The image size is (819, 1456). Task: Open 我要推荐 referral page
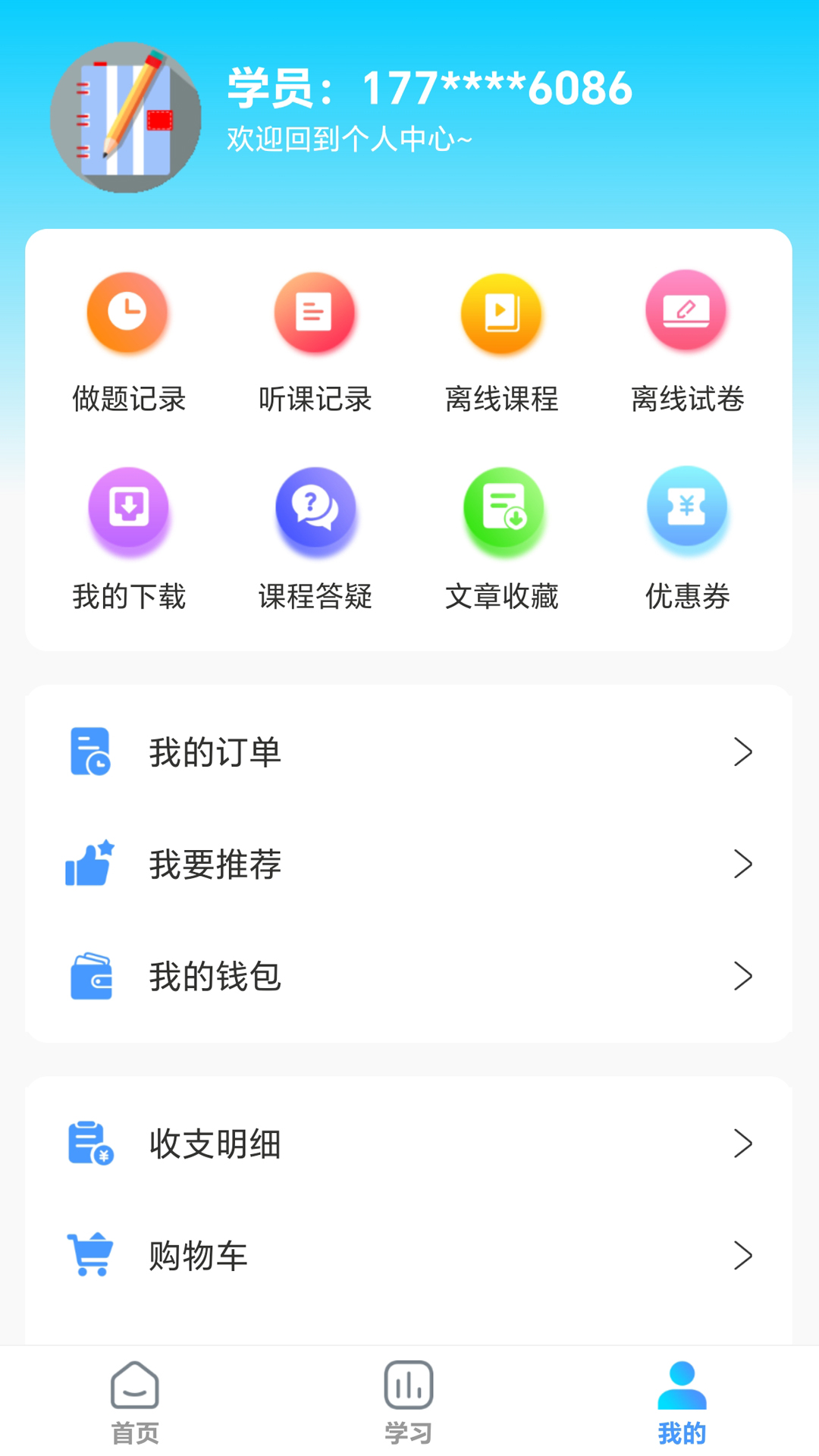tap(216, 864)
